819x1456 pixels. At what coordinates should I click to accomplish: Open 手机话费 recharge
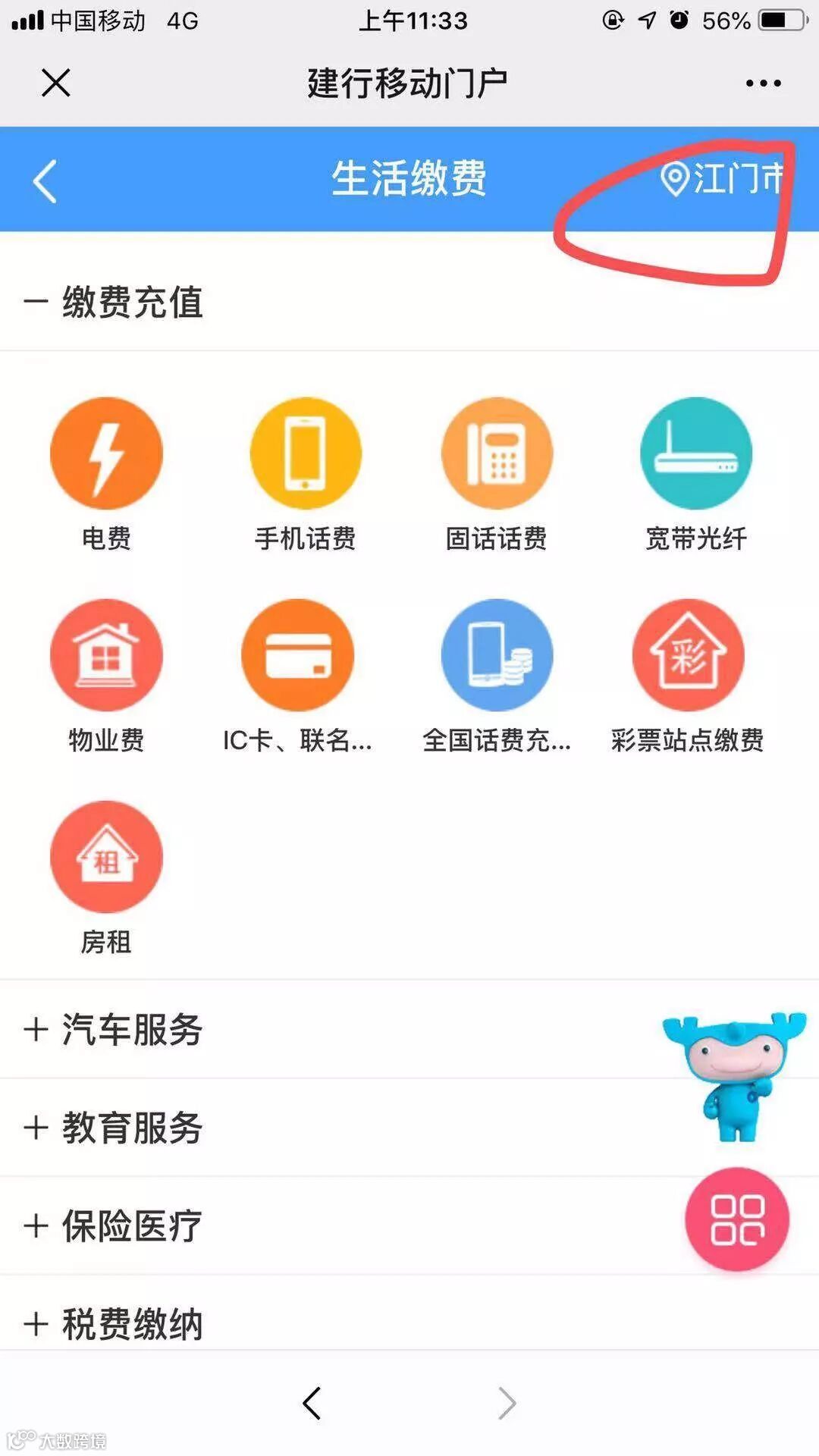[306, 453]
